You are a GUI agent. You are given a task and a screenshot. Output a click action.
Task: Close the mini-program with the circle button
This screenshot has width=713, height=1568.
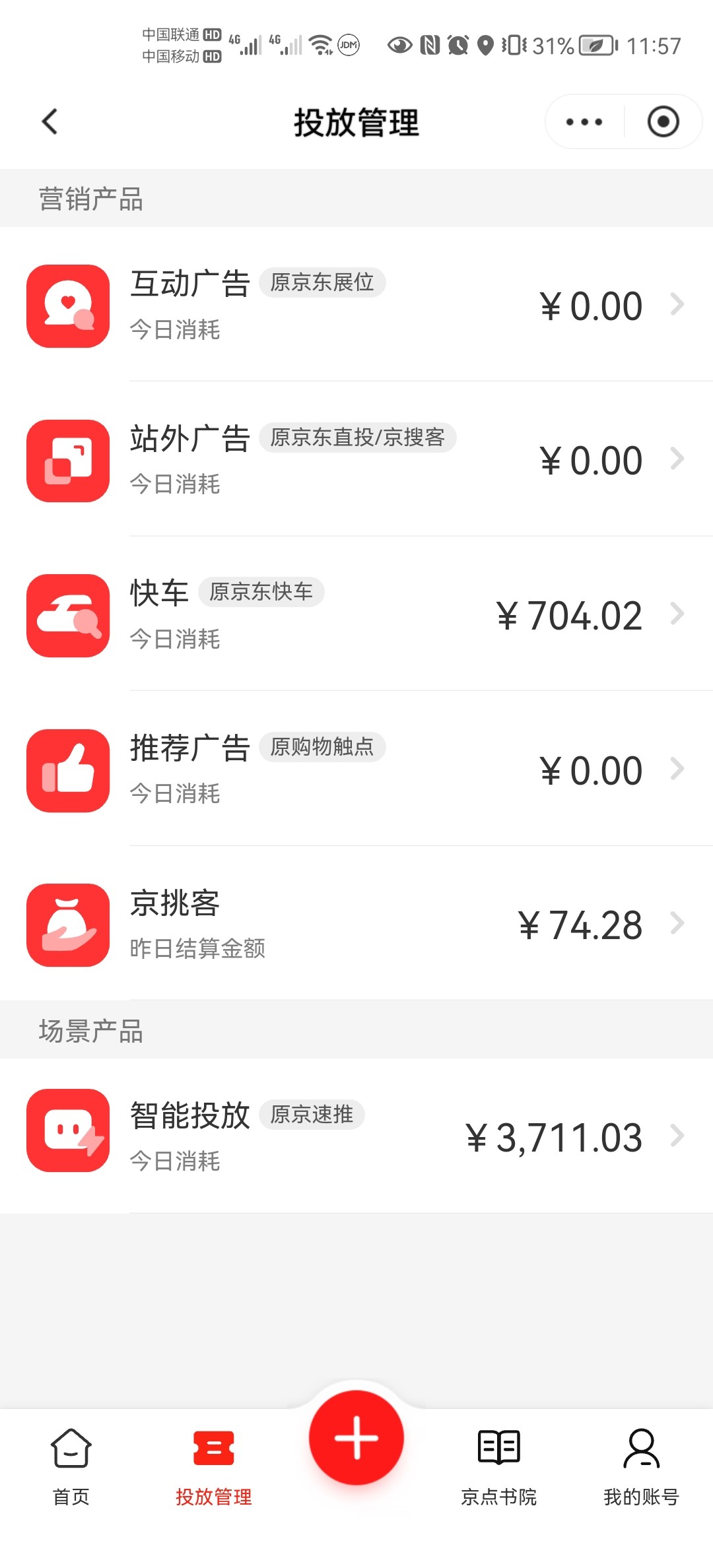pyautogui.click(x=663, y=121)
